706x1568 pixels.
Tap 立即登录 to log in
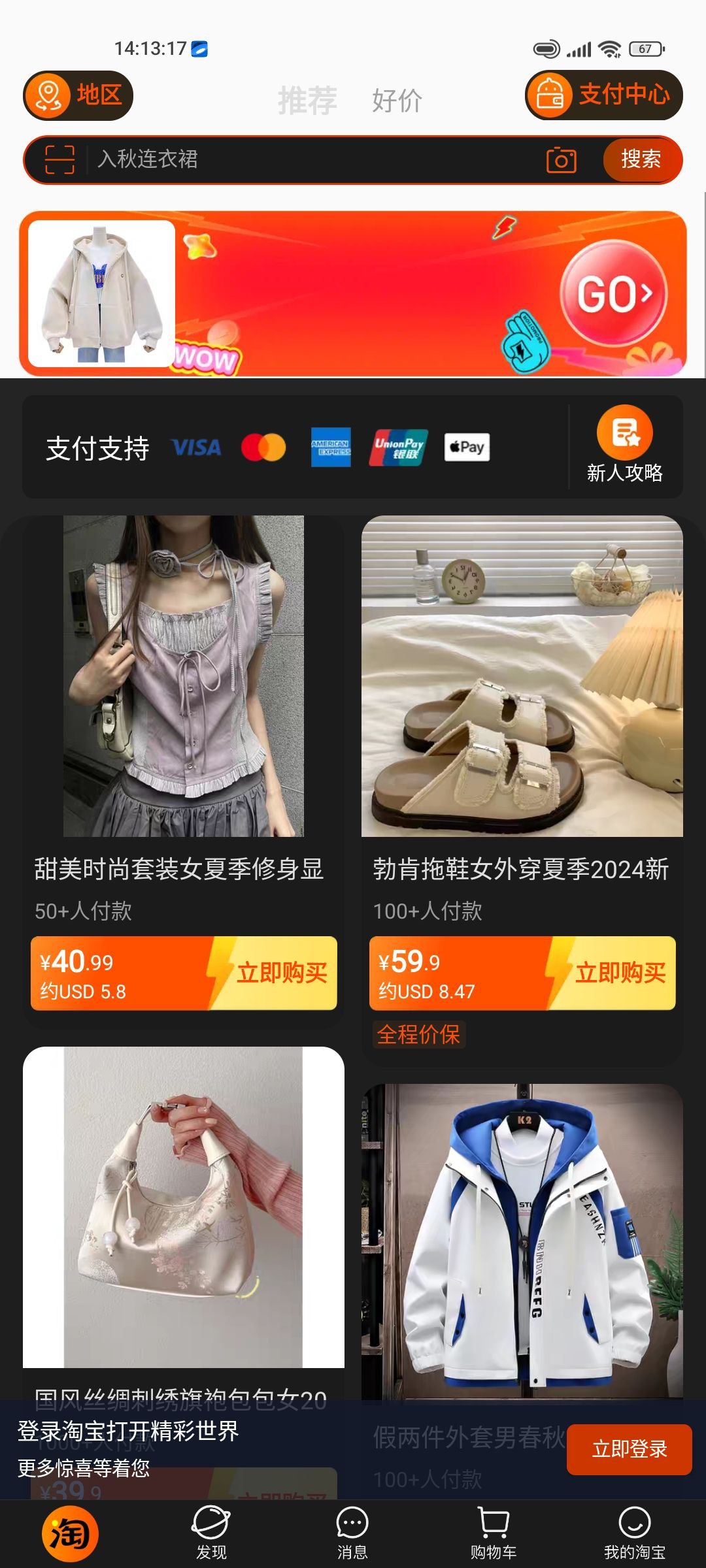(629, 1449)
